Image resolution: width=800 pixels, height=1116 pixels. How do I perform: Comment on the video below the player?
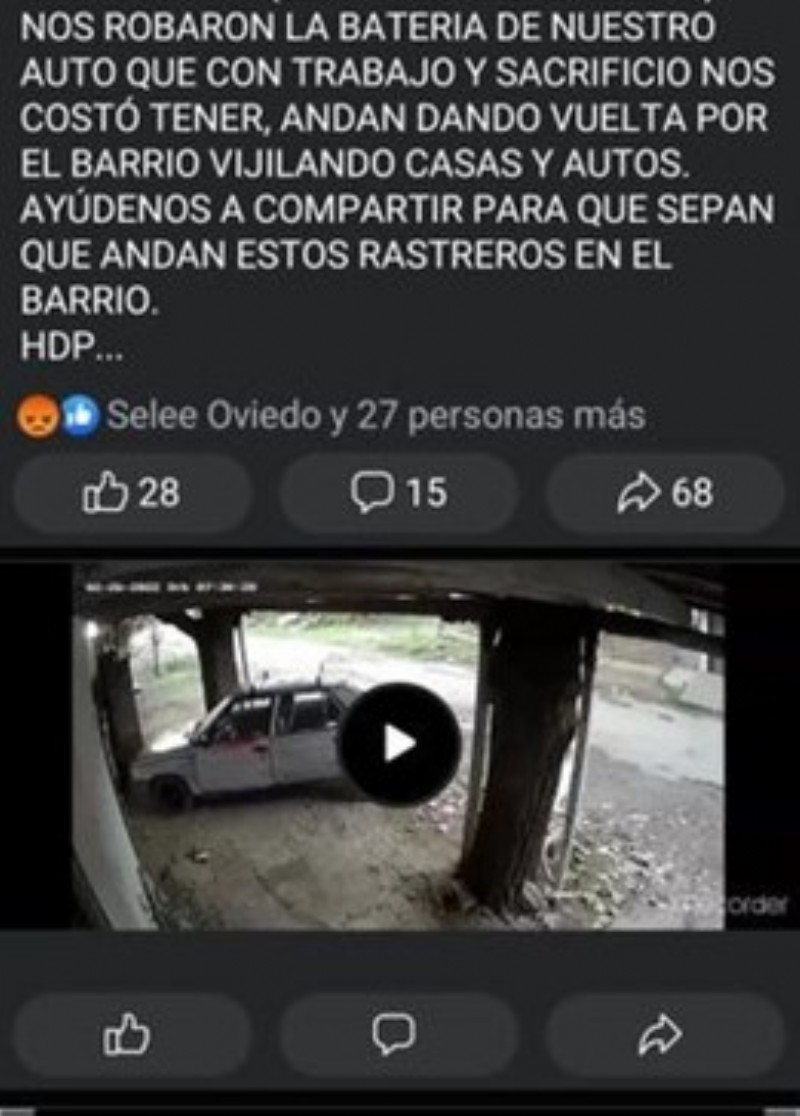396,1035
